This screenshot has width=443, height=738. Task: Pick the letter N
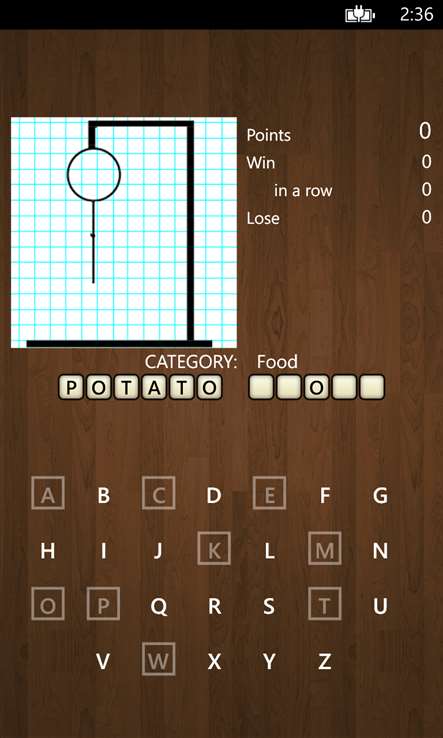[380, 550]
